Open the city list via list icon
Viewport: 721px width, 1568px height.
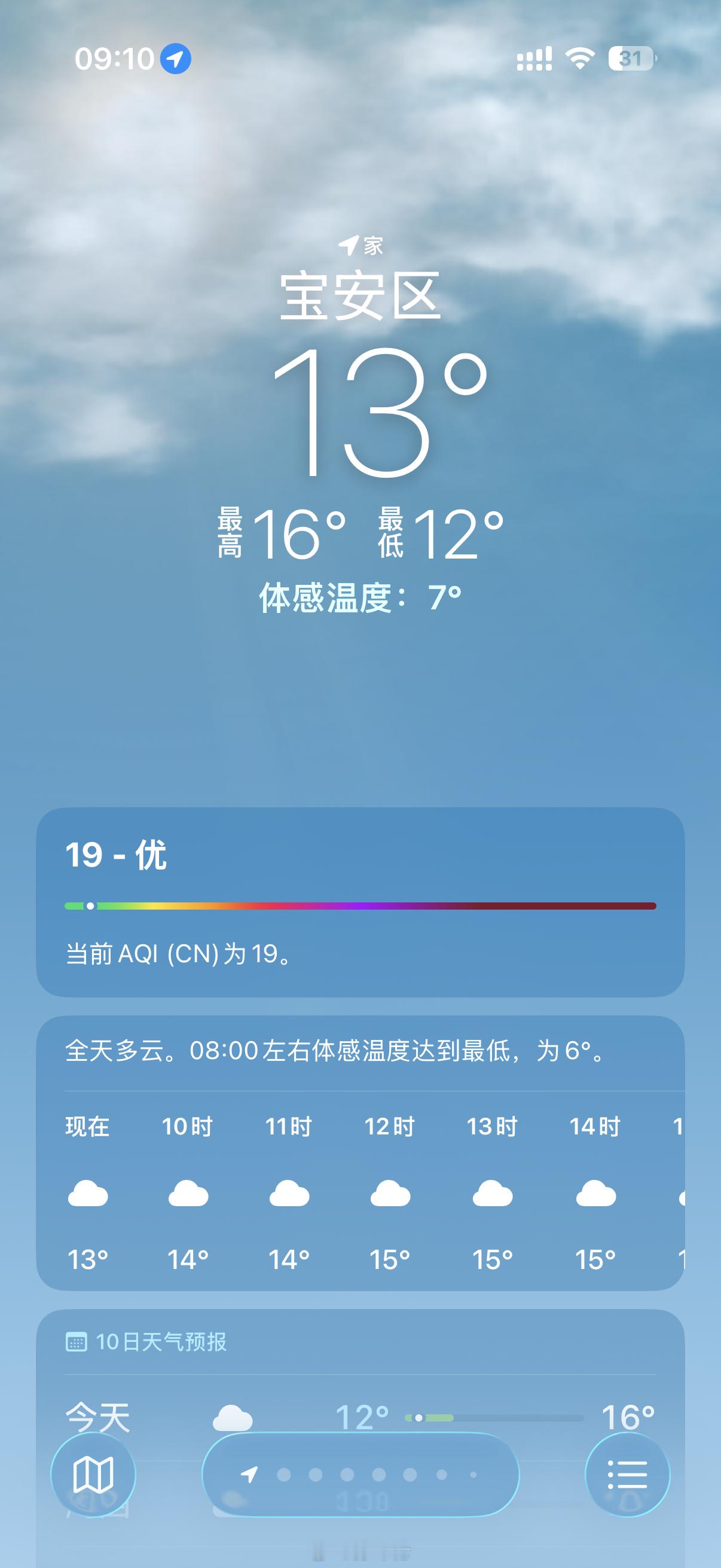click(628, 1474)
